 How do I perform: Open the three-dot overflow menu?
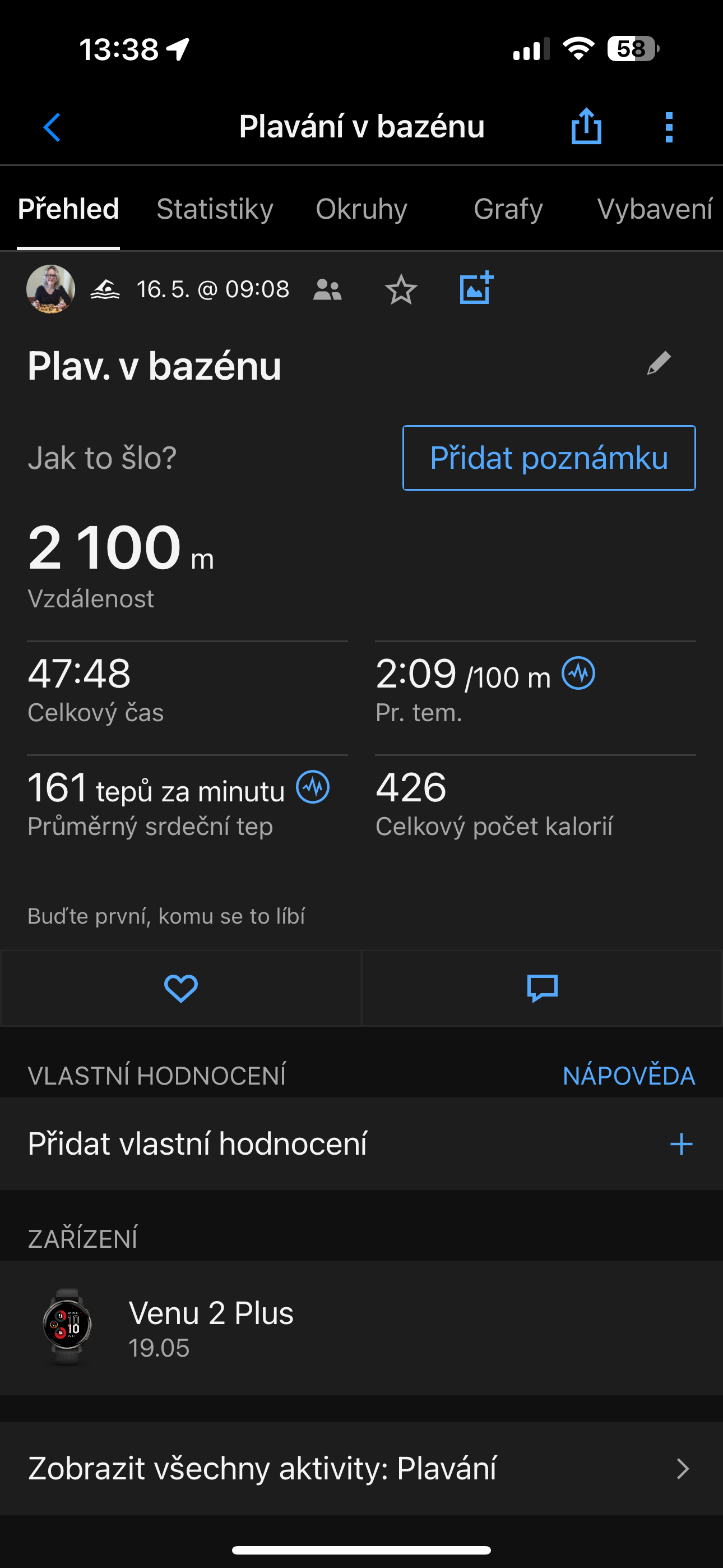point(669,127)
